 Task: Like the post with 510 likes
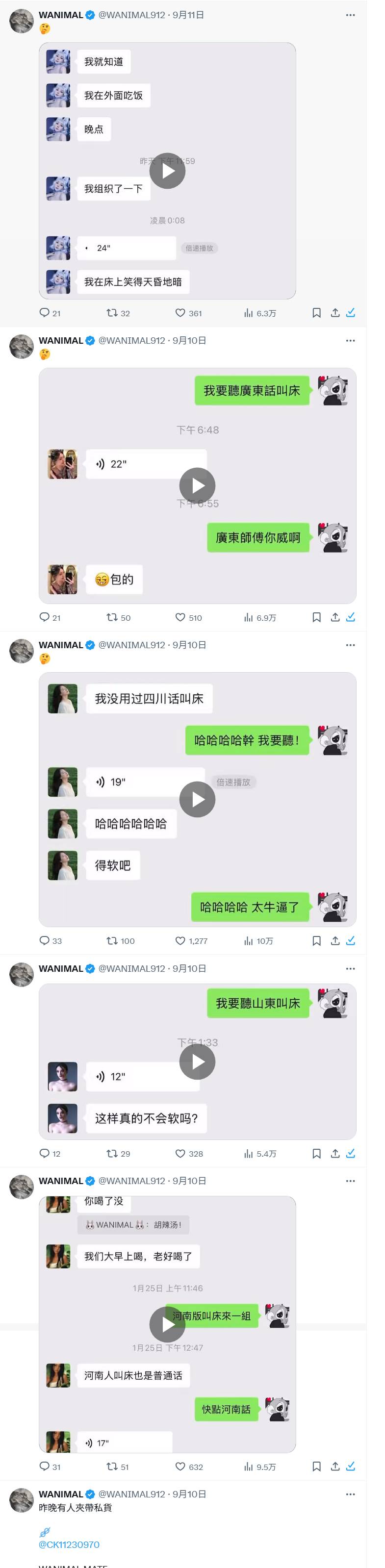coord(180,617)
